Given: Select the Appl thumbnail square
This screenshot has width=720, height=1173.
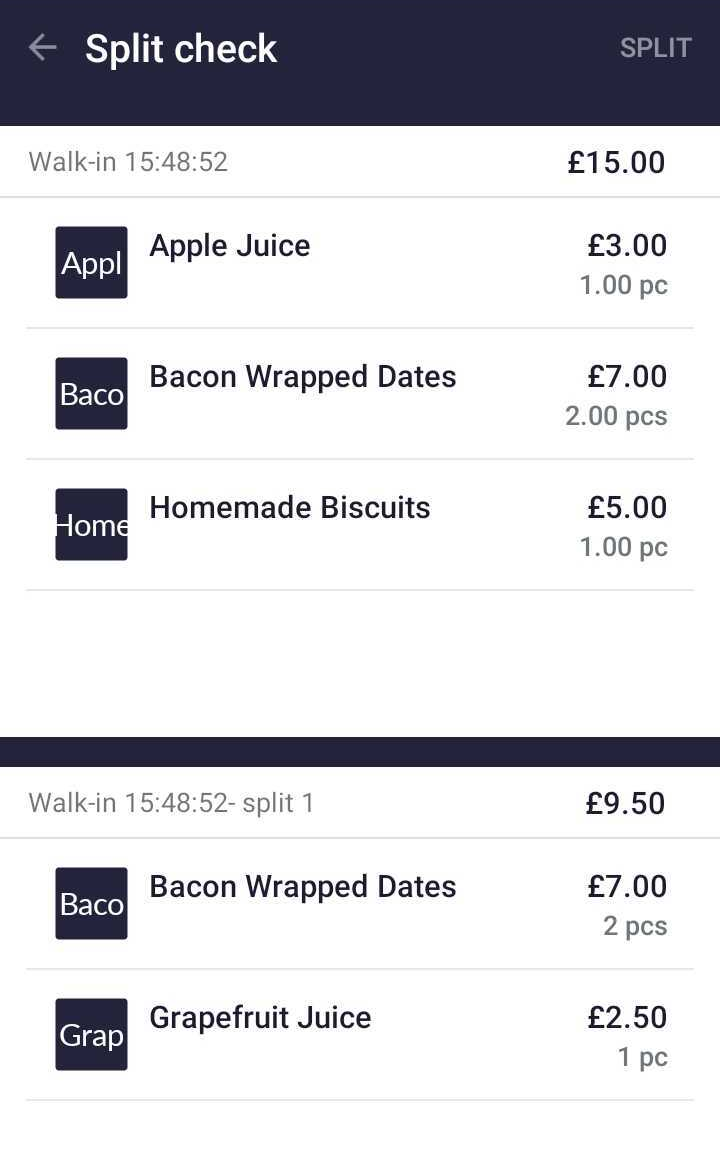Looking at the screenshot, I should 91,262.
